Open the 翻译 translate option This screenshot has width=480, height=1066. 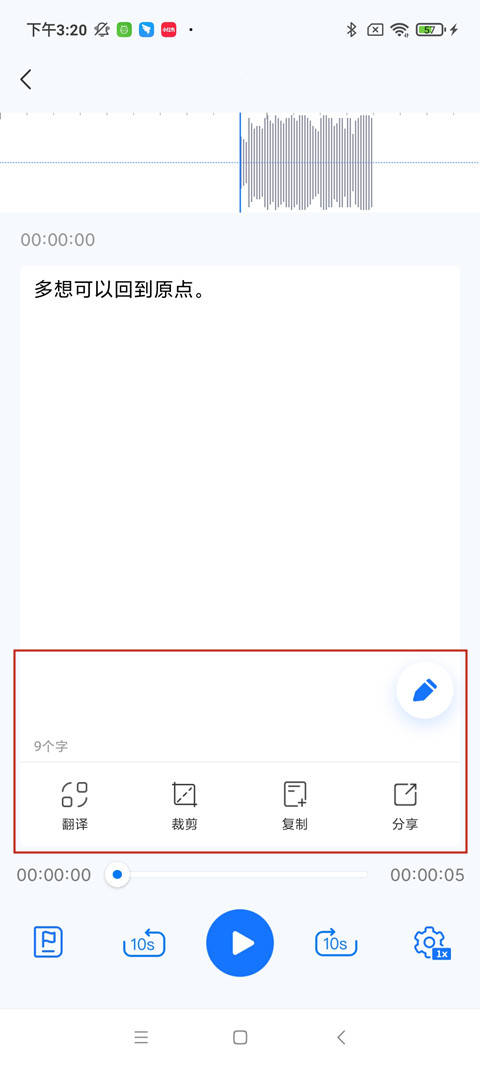pos(75,806)
